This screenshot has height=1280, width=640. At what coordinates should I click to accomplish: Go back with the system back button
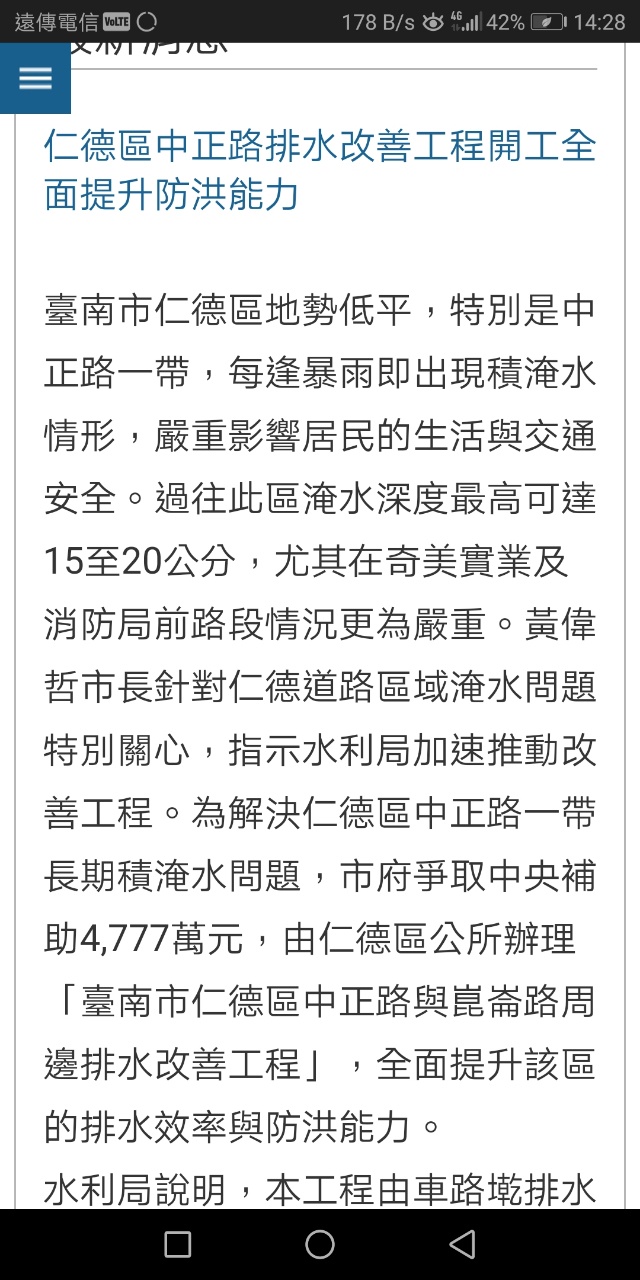tap(462, 1244)
